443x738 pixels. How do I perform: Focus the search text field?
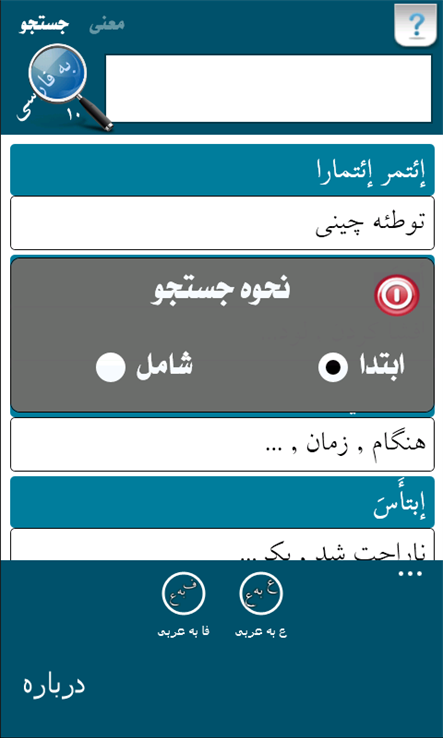268,88
